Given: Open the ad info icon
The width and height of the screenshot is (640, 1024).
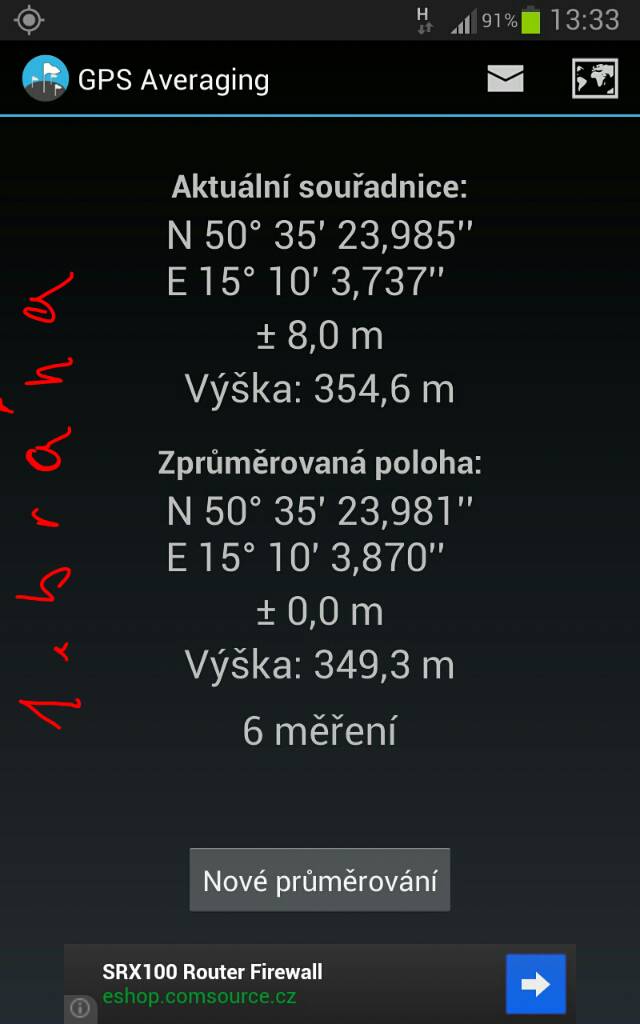Looking at the screenshot, I should [x=80, y=1008].
